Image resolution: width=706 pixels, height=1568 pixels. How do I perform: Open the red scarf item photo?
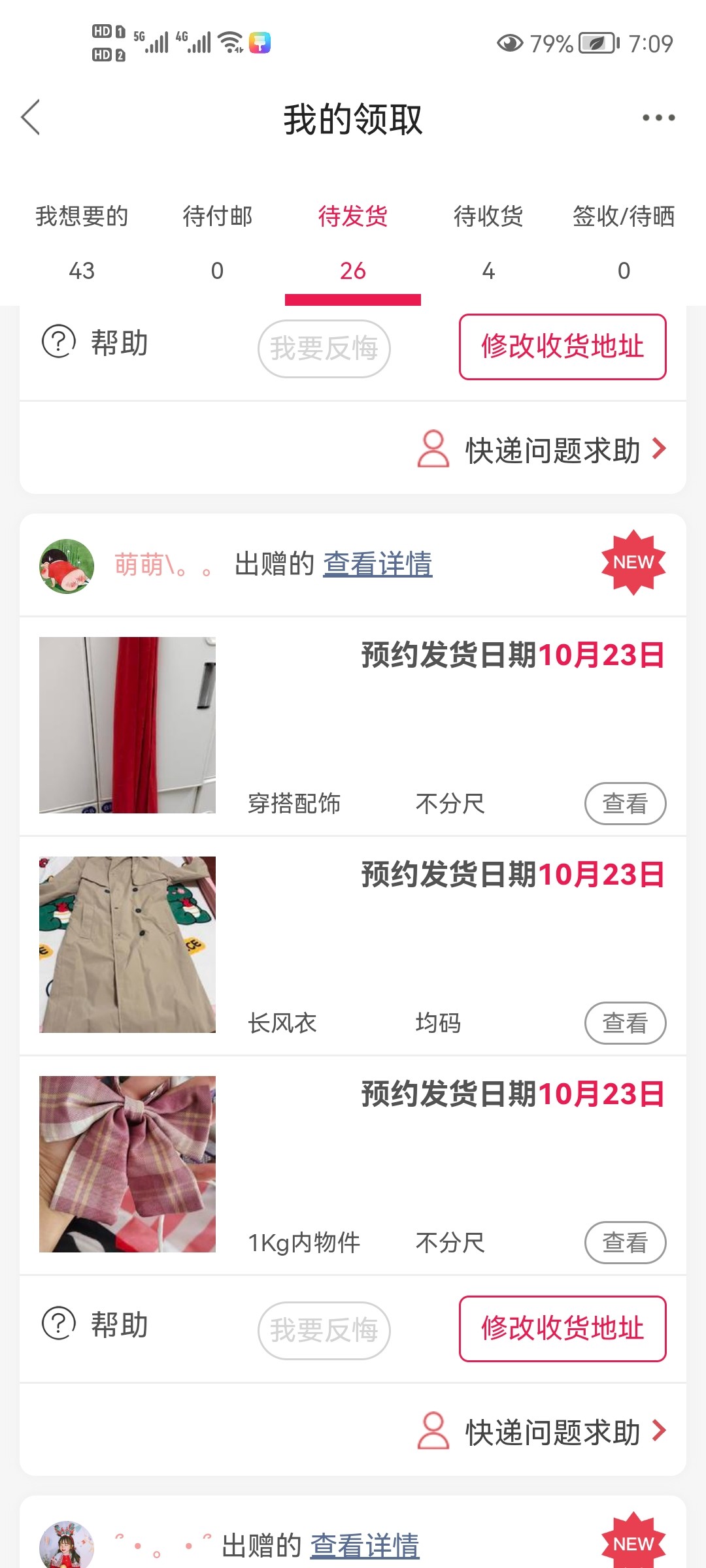127,725
